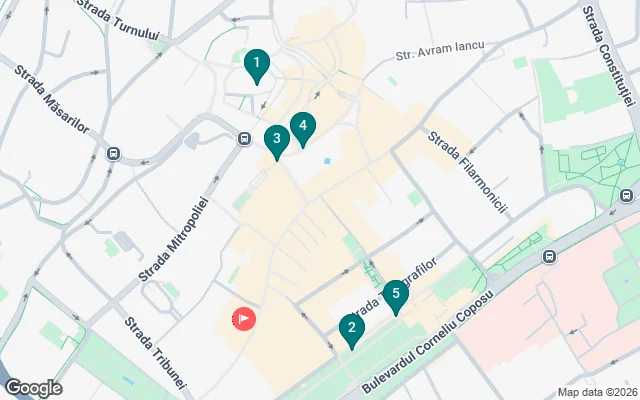Tap map pin number 3

point(277,139)
